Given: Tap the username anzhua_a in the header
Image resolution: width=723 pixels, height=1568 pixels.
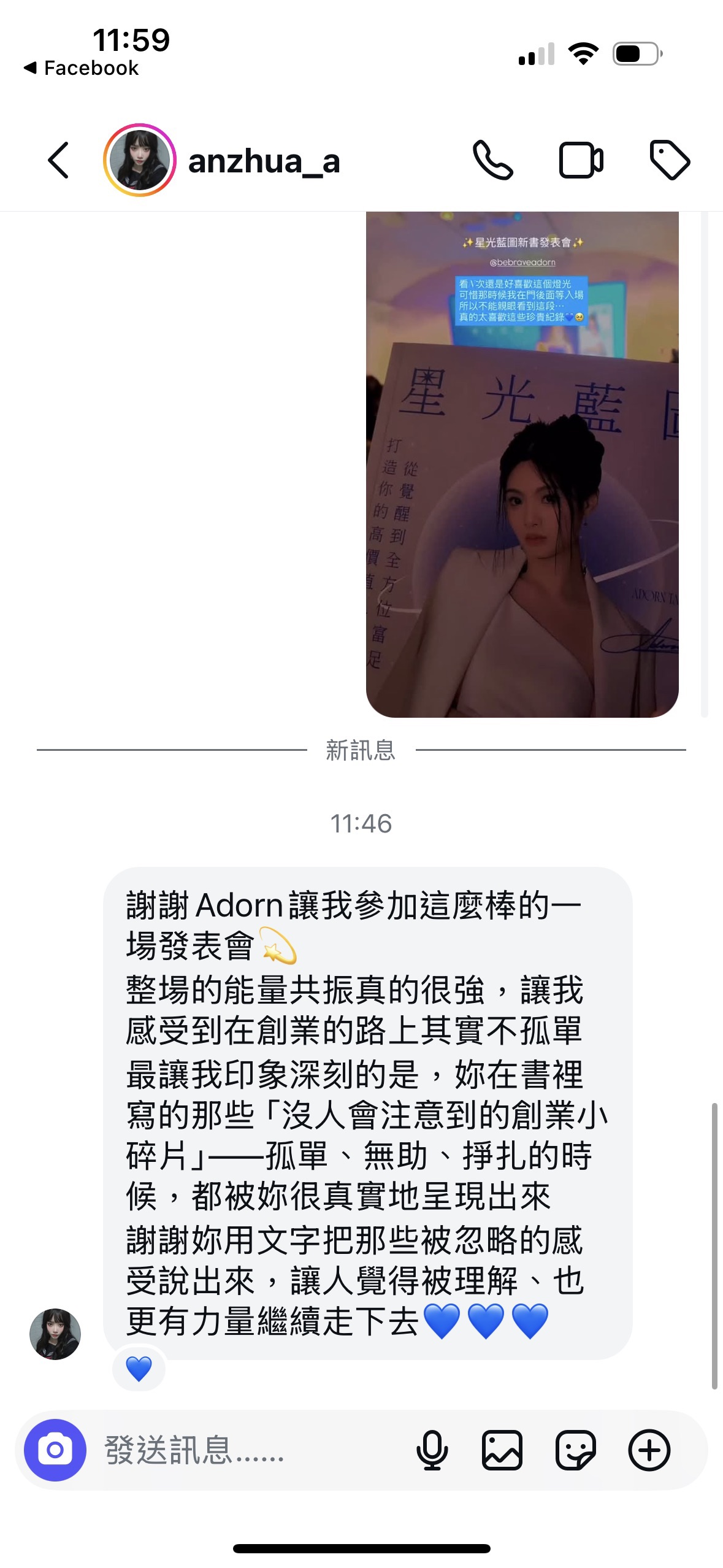Looking at the screenshot, I should [265, 161].
